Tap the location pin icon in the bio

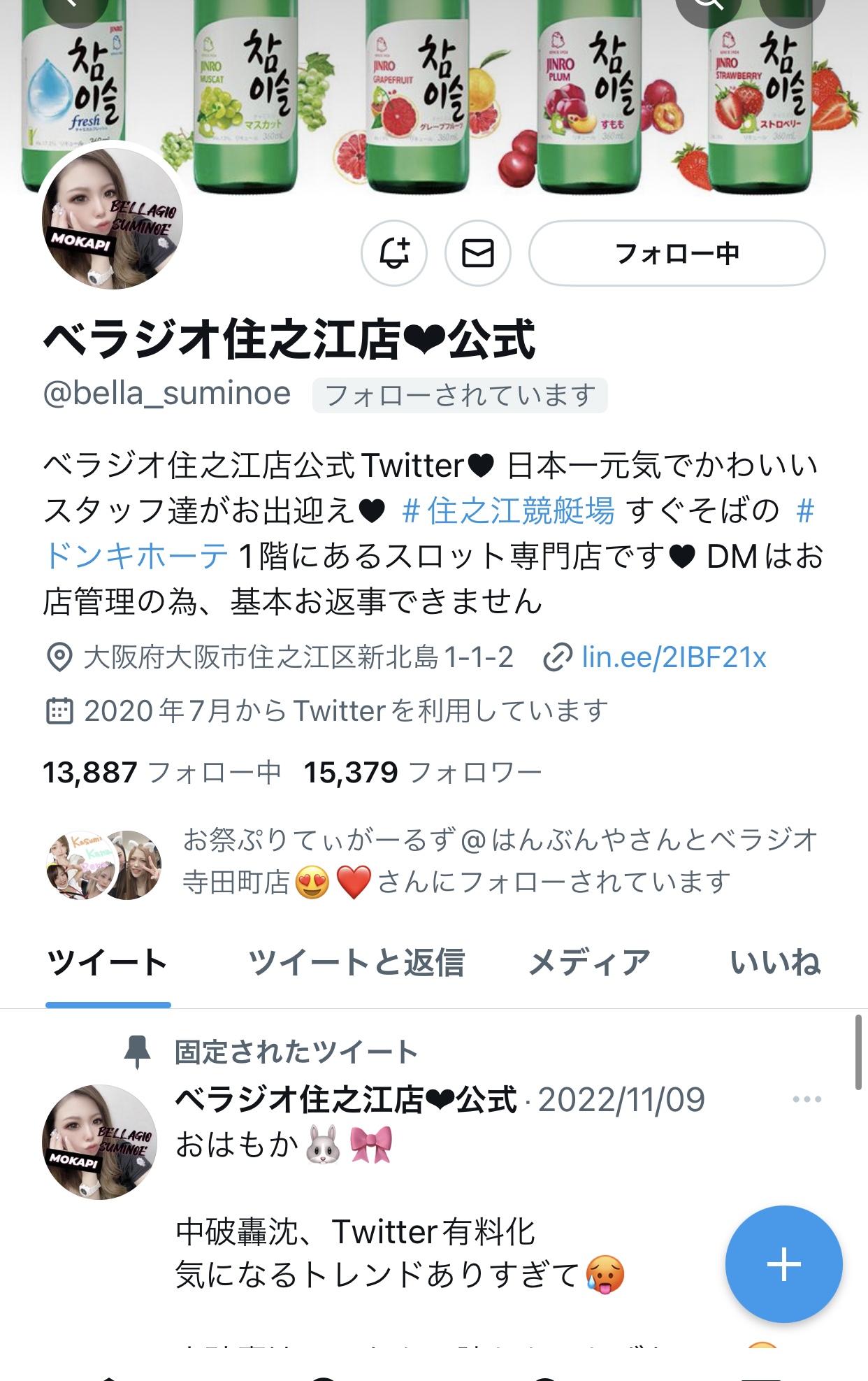click(62, 656)
